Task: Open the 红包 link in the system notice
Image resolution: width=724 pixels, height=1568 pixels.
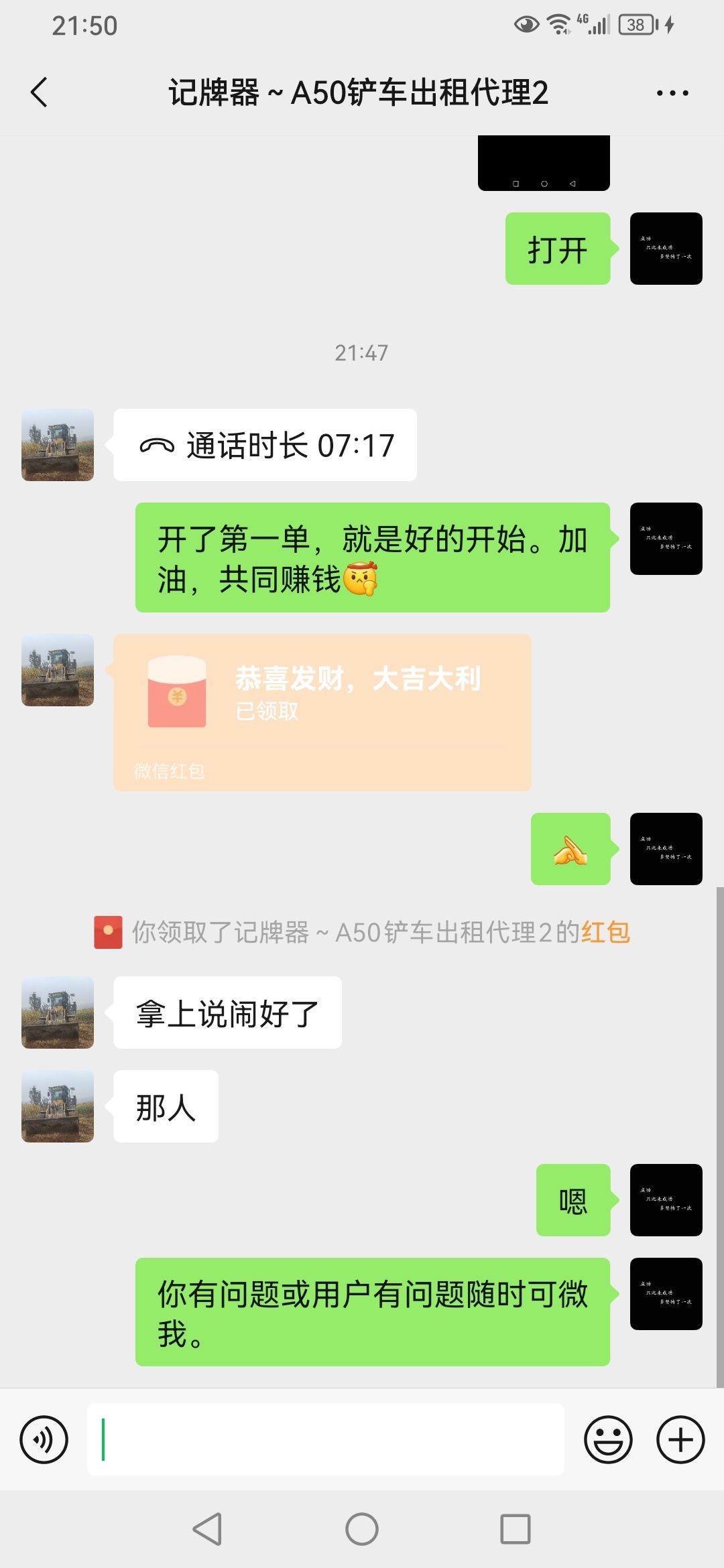Action: [605, 932]
